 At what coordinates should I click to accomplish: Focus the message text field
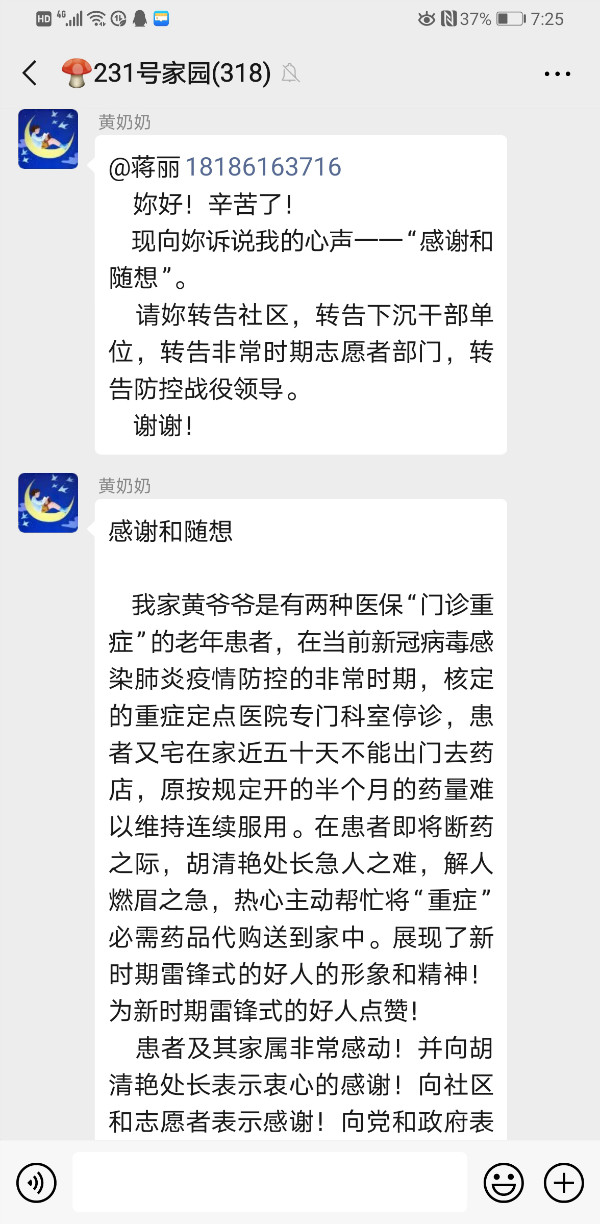269,1183
